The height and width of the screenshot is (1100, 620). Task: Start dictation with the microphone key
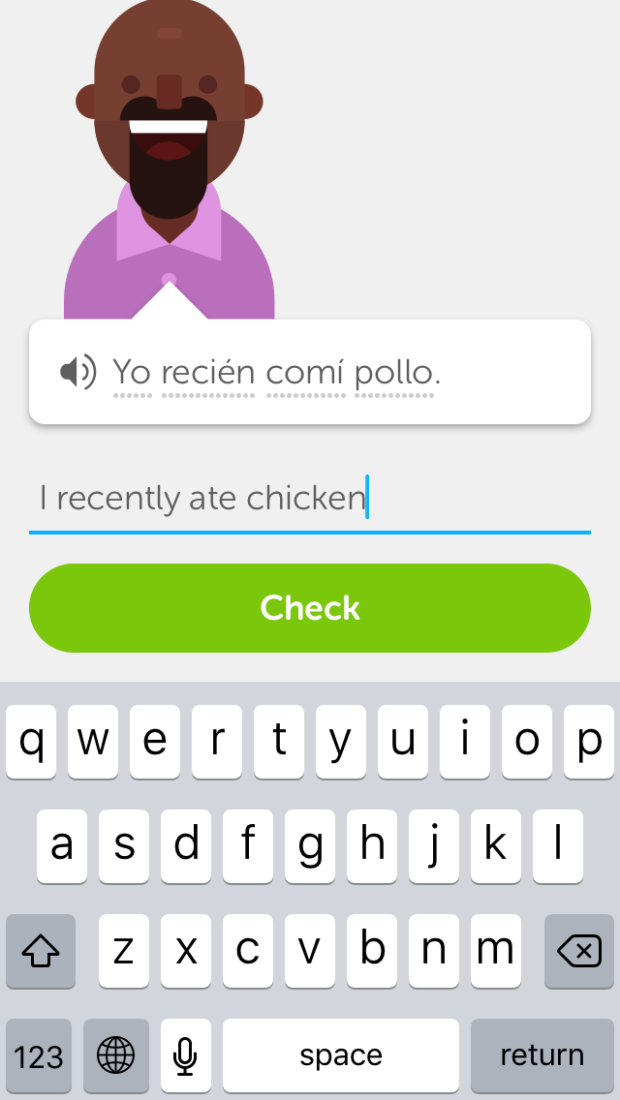tap(185, 1055)
